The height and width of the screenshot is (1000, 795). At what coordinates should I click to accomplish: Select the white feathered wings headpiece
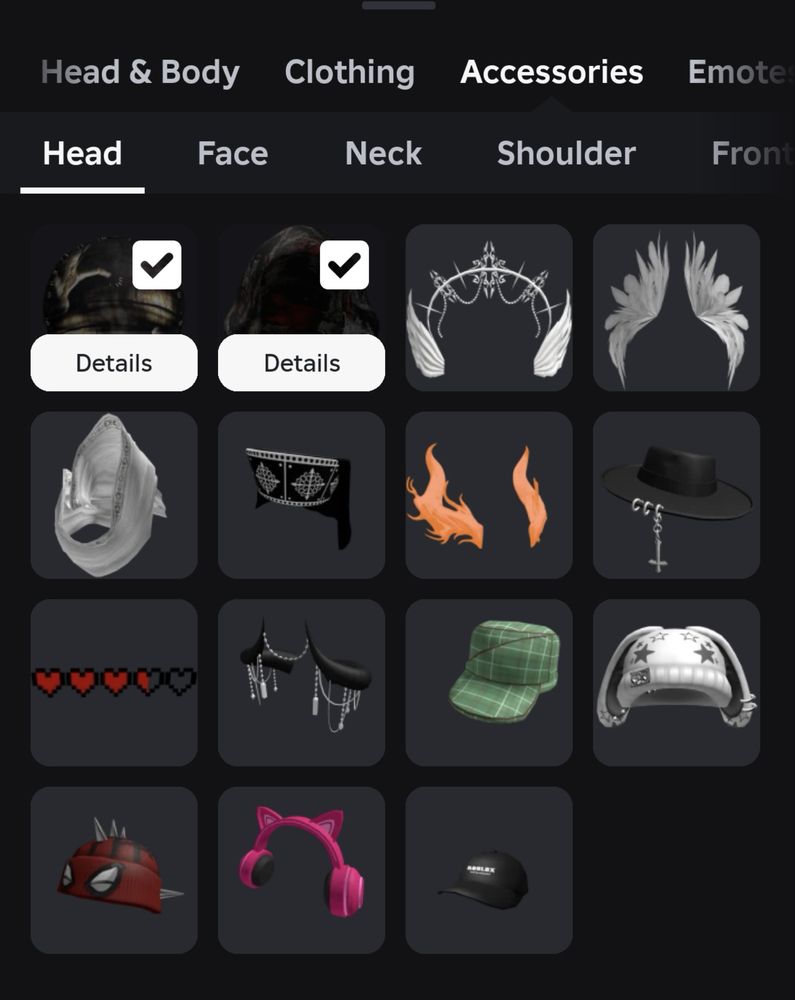coord(676,307)
